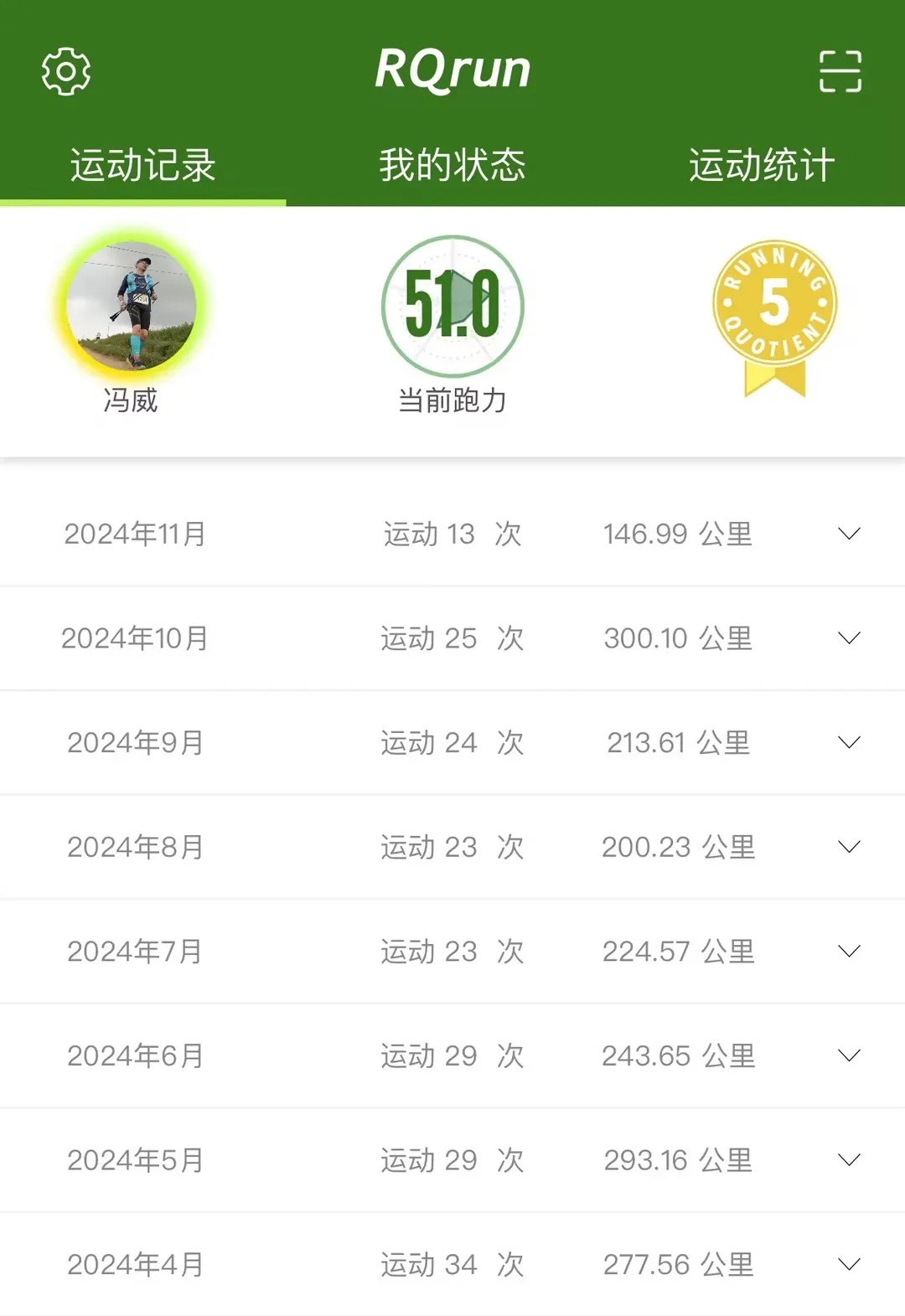Open 冯威's profile avatar
The height and width of the screenshot is (1316, 905).
coord(132,306)
